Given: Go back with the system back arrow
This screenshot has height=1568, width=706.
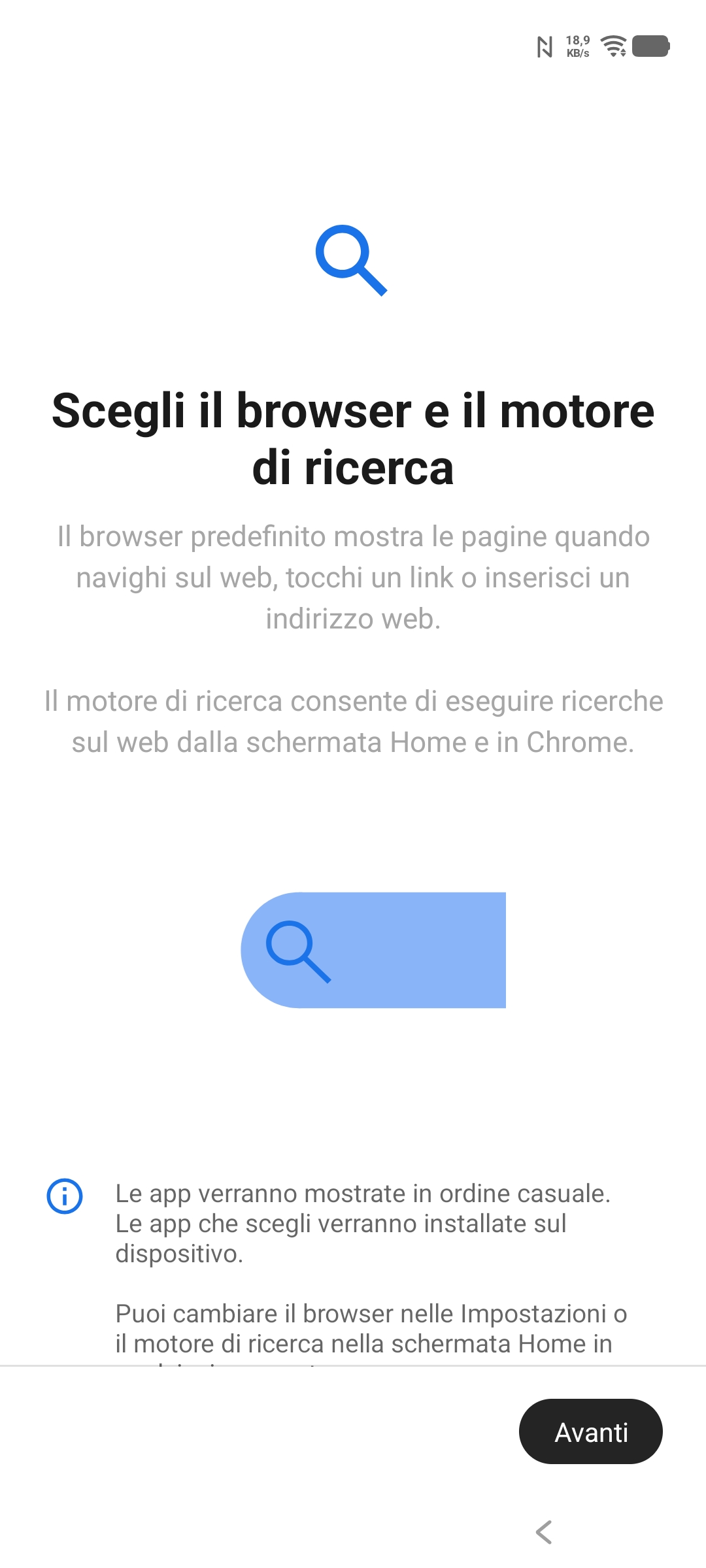Looking at the screenshot, I should coord(544,1532).
